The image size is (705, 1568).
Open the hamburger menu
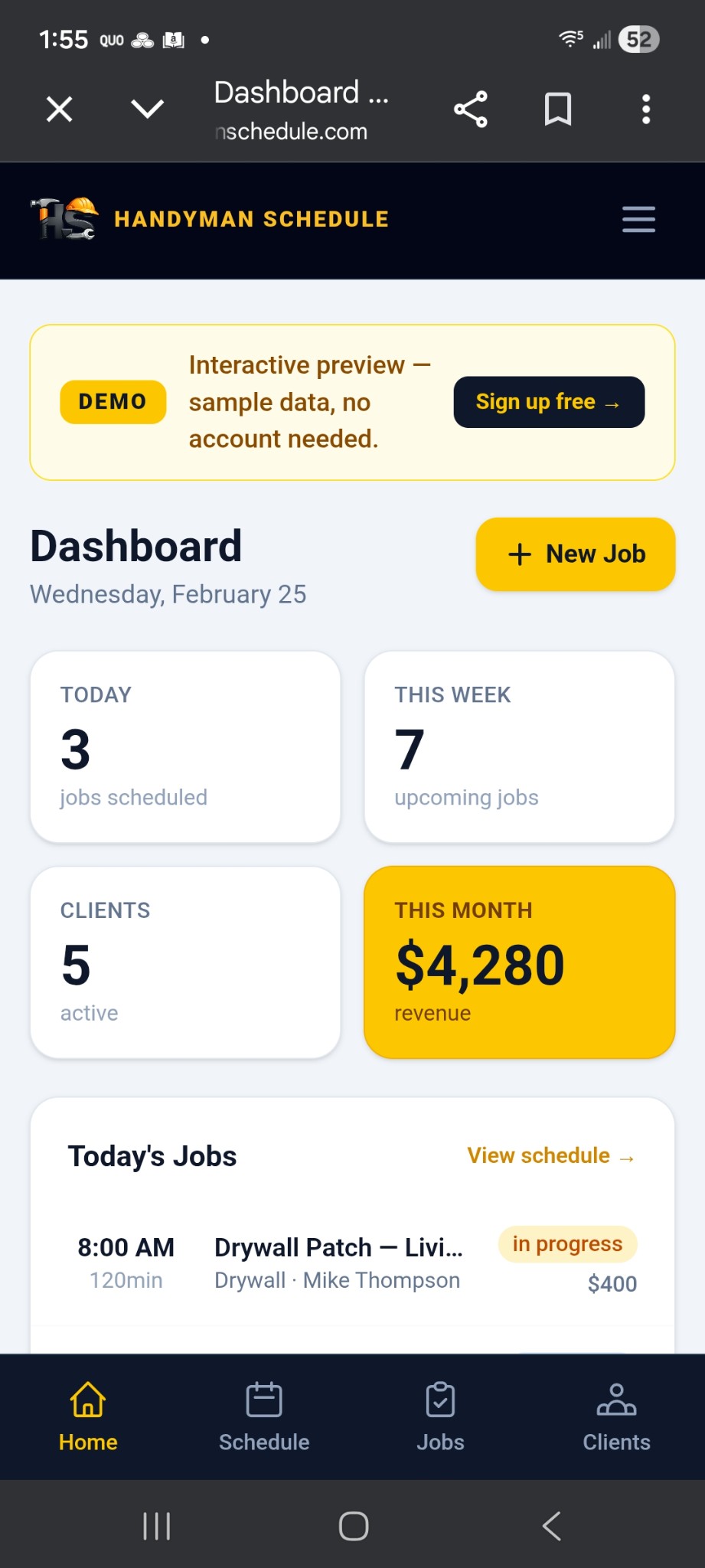click(638, 220)
